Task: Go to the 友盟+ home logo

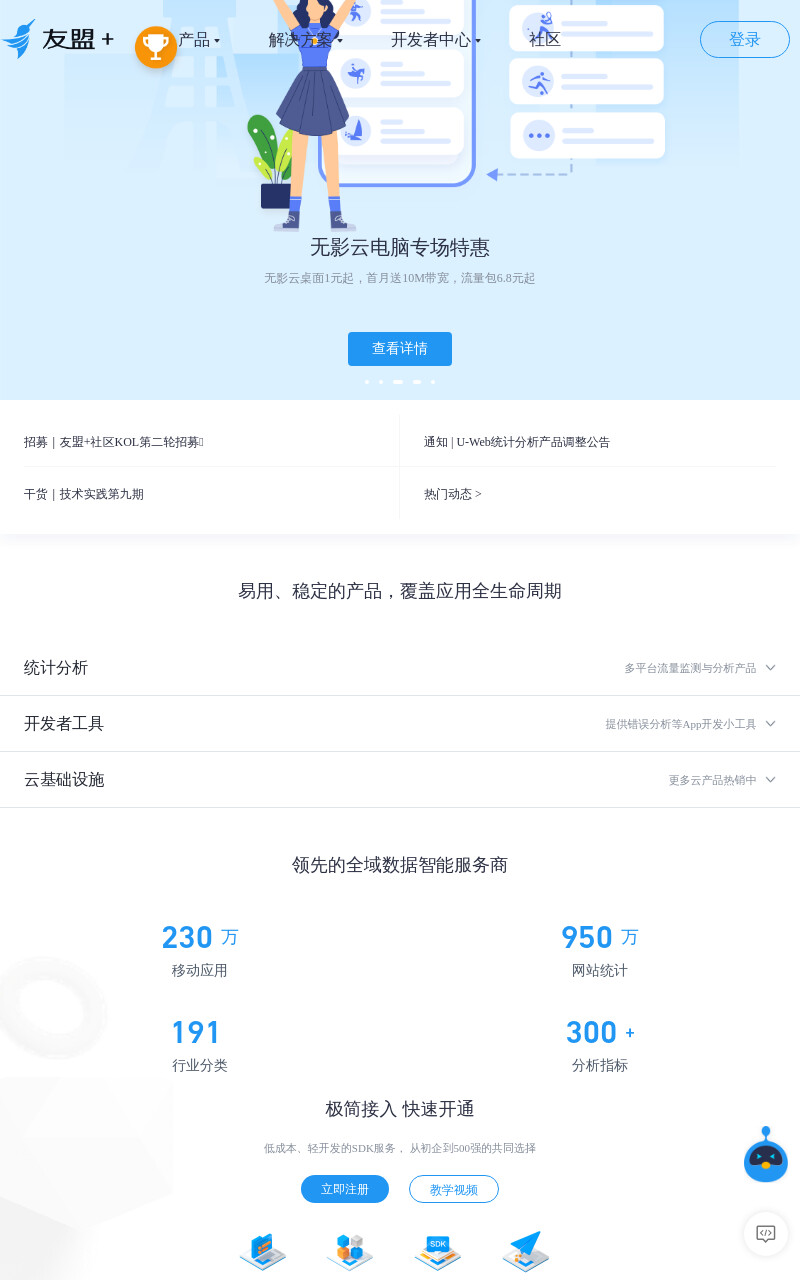Action: click(58, 40)
